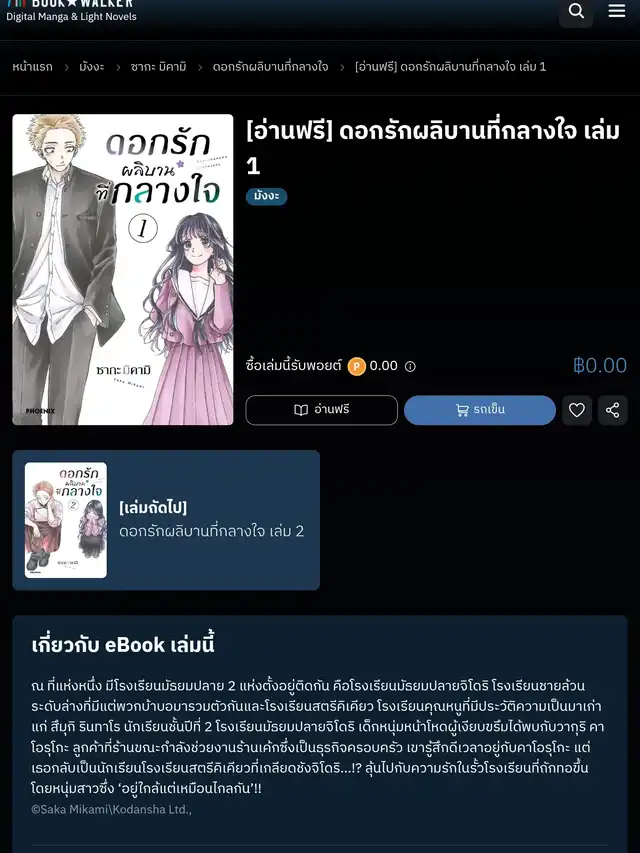The height and width of the screenshot is (853, 640).
Task: Open the มังงะ breadcrumb link
Action: (x=91, y=67)
